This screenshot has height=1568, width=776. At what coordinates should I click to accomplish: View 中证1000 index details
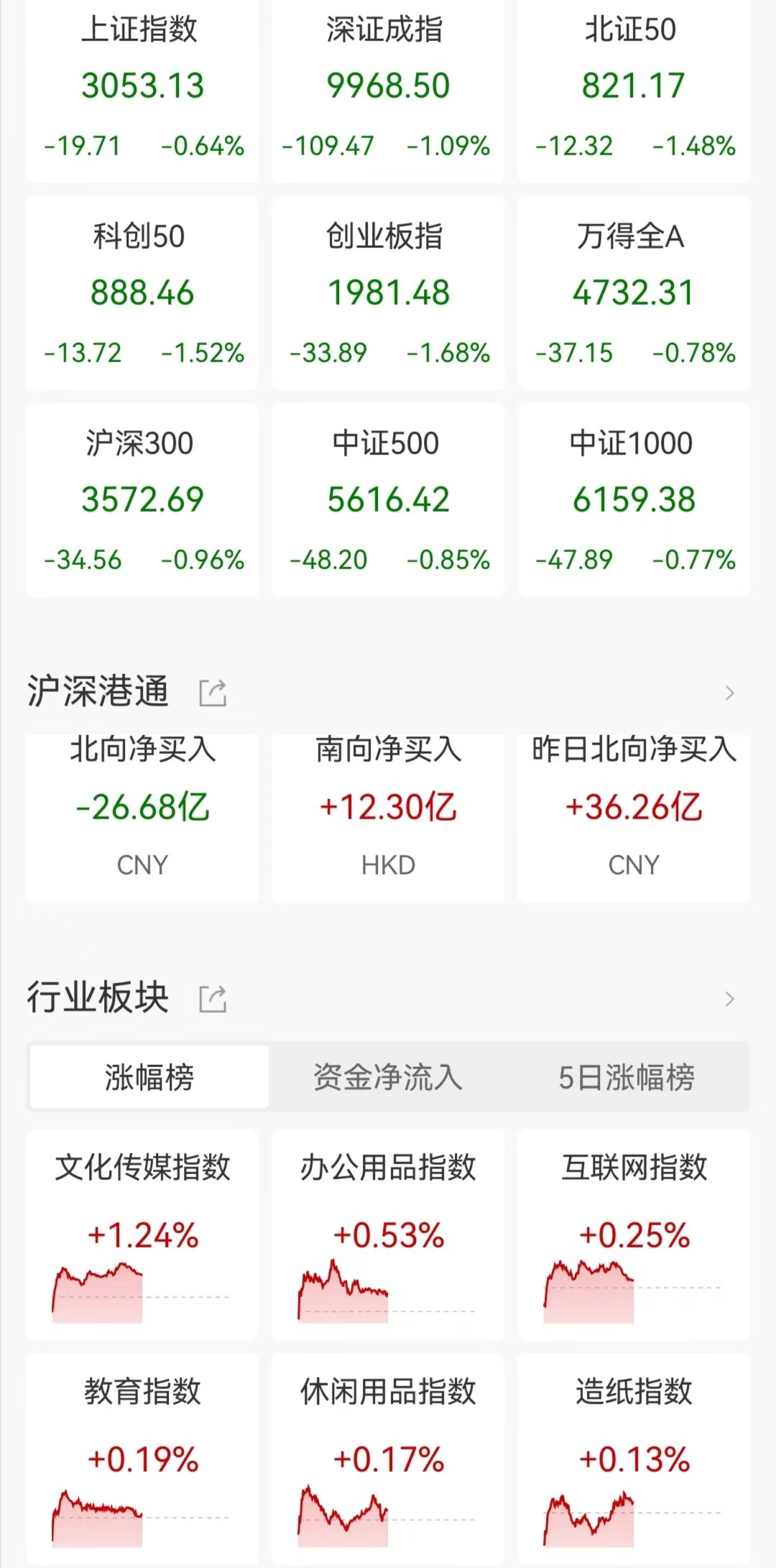coord(634,500)
